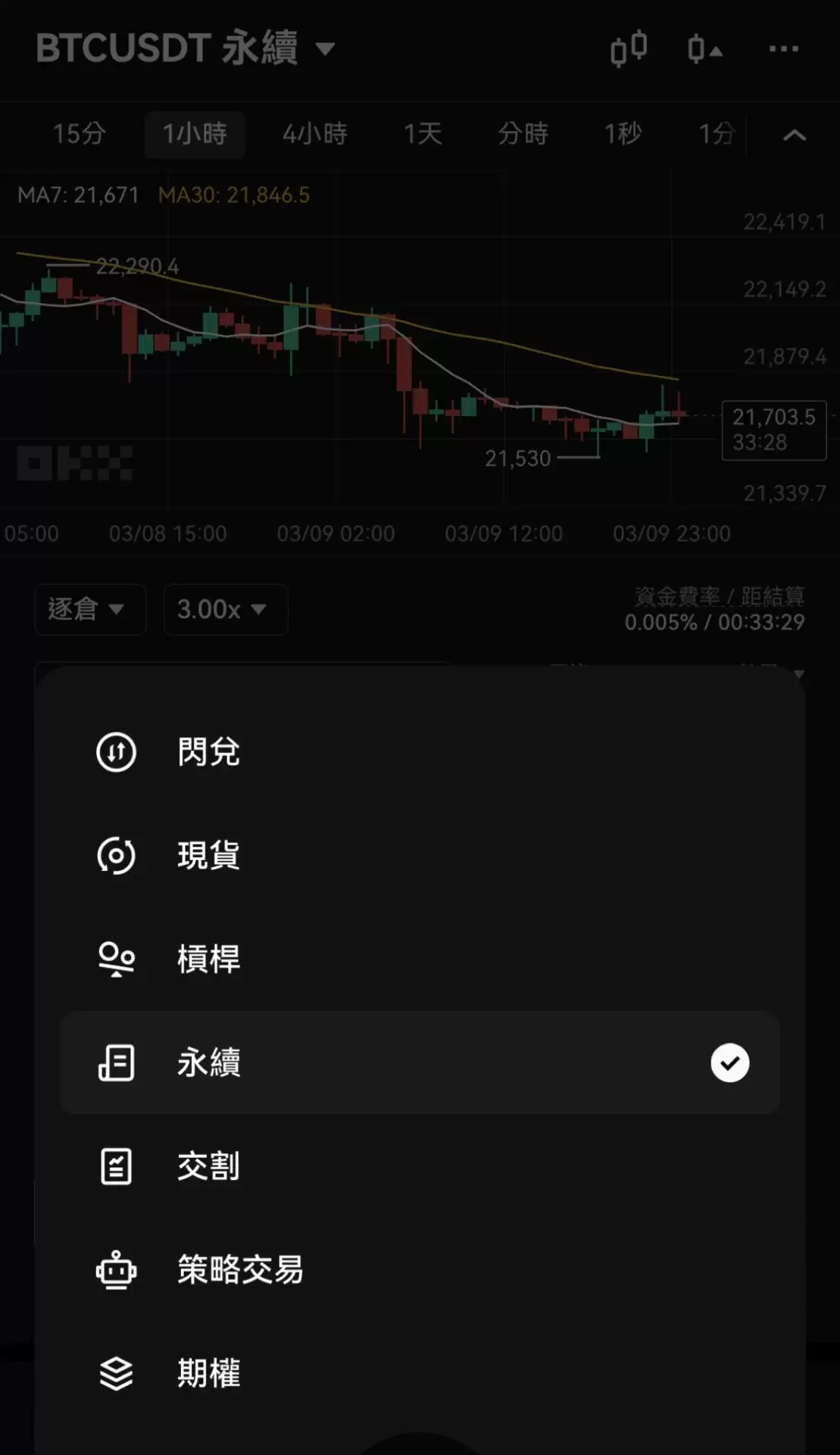This screenshot has width=840, height=1455.
Task: Click the ellipsis more options icon
Action: tap(782, 48)
